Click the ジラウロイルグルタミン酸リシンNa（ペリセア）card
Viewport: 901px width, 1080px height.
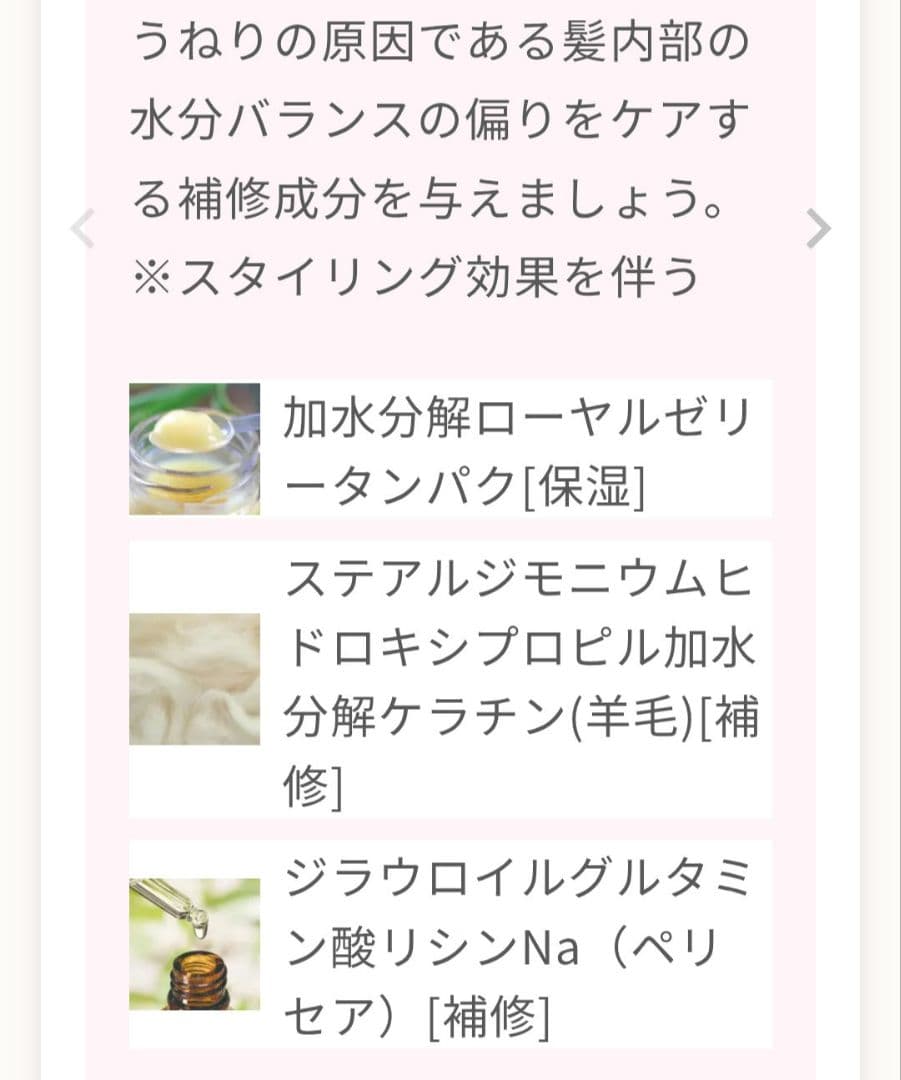pos(450,945)
